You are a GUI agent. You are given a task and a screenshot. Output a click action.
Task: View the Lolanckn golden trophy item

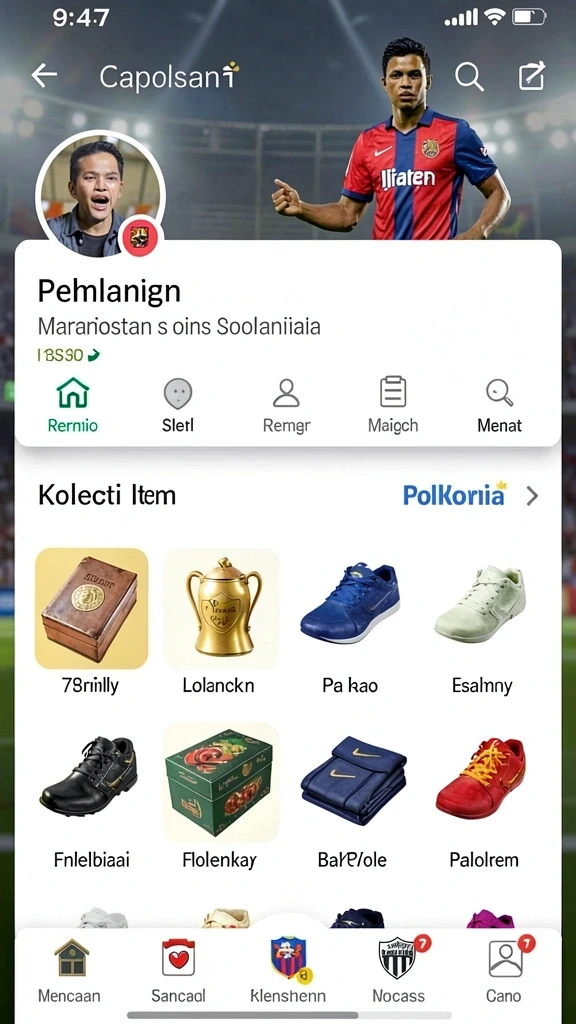[220, 622]
